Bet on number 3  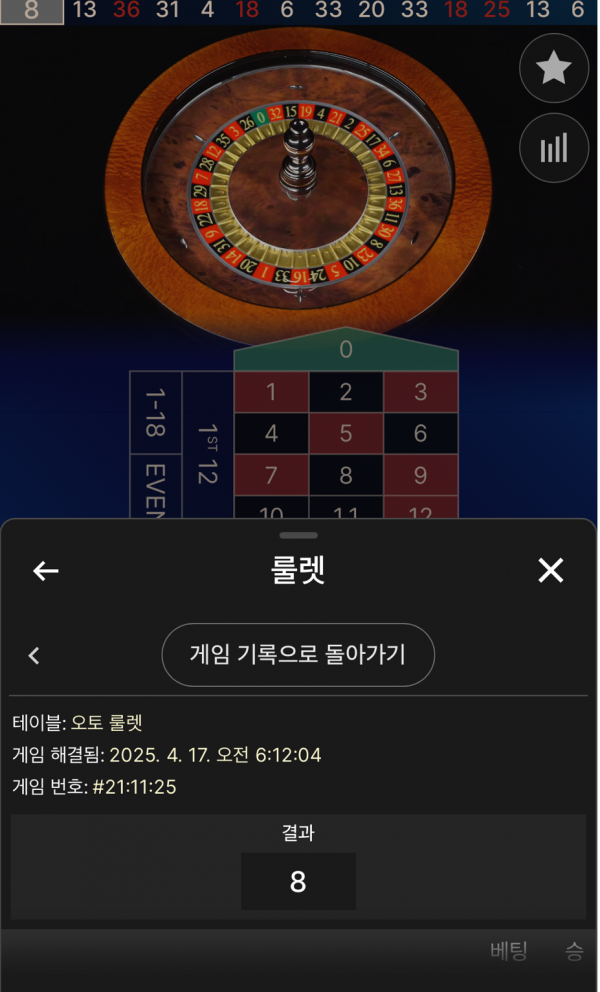point(420,392)
